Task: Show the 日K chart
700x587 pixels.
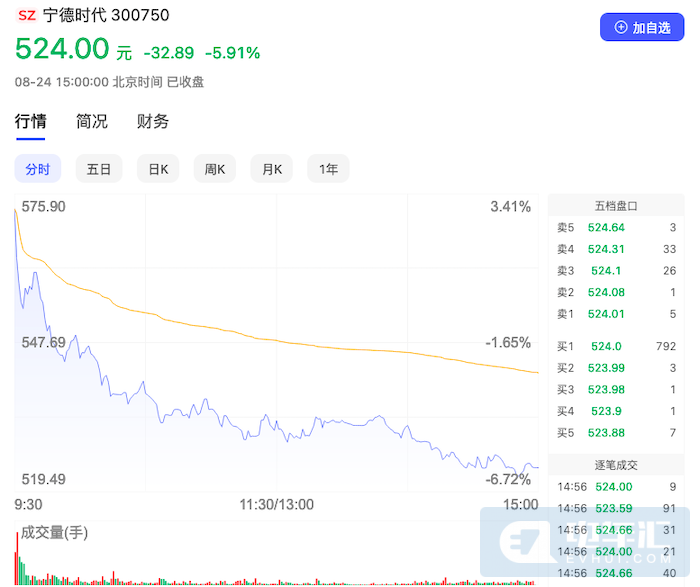Action: (158, 169)
